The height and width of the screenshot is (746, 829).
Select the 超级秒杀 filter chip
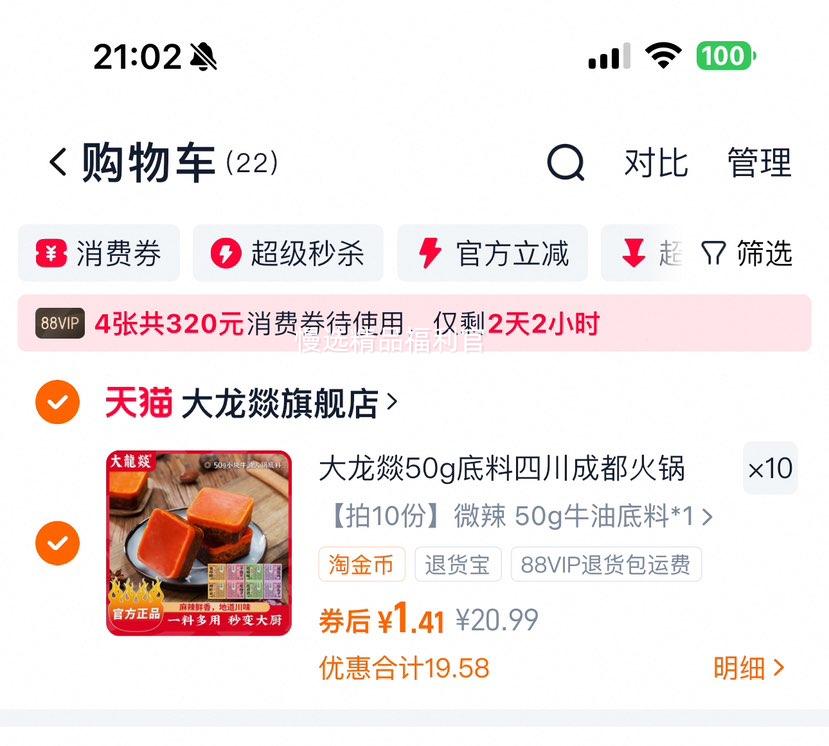tap(288, 254)
